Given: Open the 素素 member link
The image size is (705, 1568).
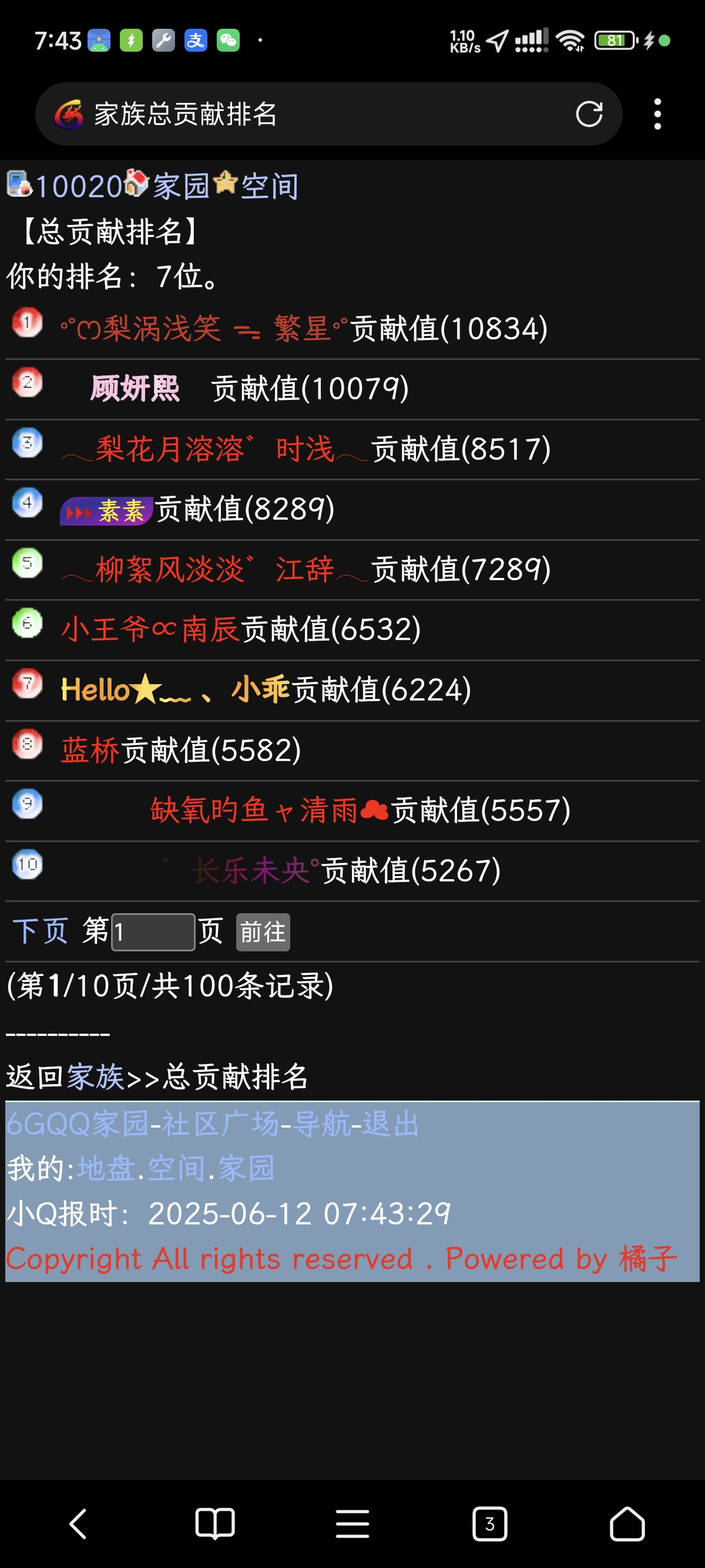Looking at the screenshot, I should tap(106, 510).
